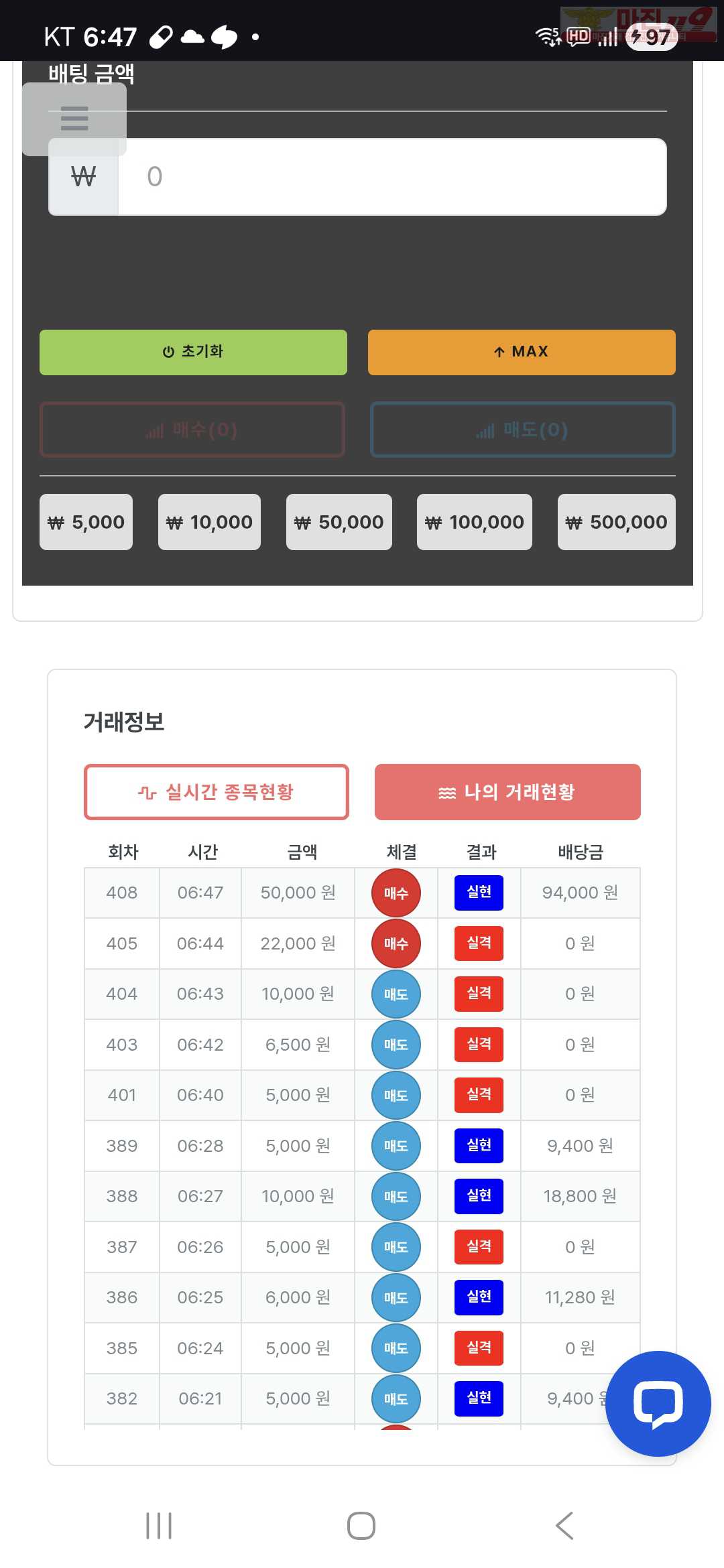
Task: Add ₩ 5,000 to the bet
Action: coord(86,522)
